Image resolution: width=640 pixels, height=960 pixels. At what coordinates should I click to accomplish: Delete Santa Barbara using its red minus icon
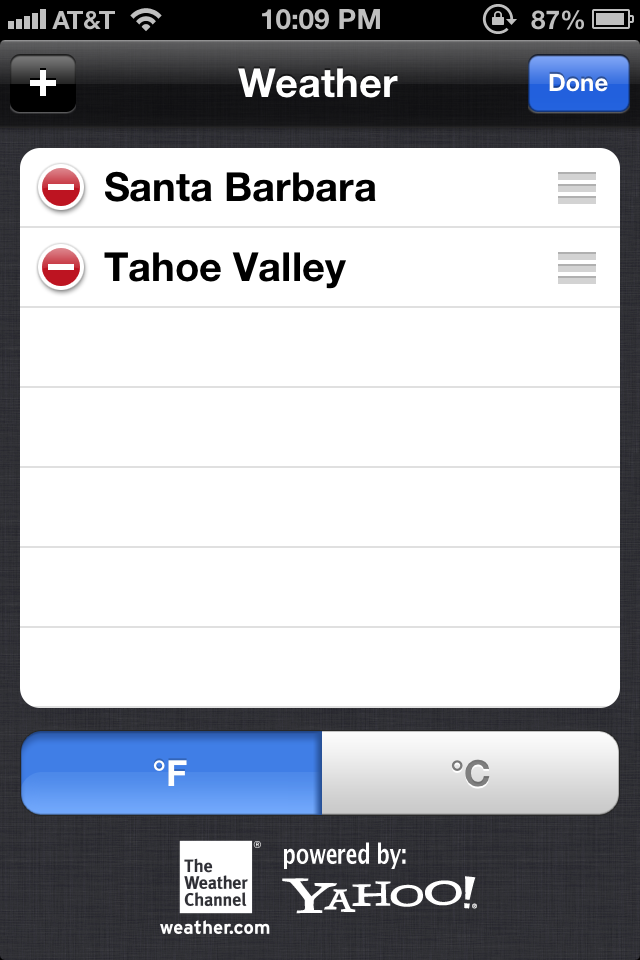(61, 187)
